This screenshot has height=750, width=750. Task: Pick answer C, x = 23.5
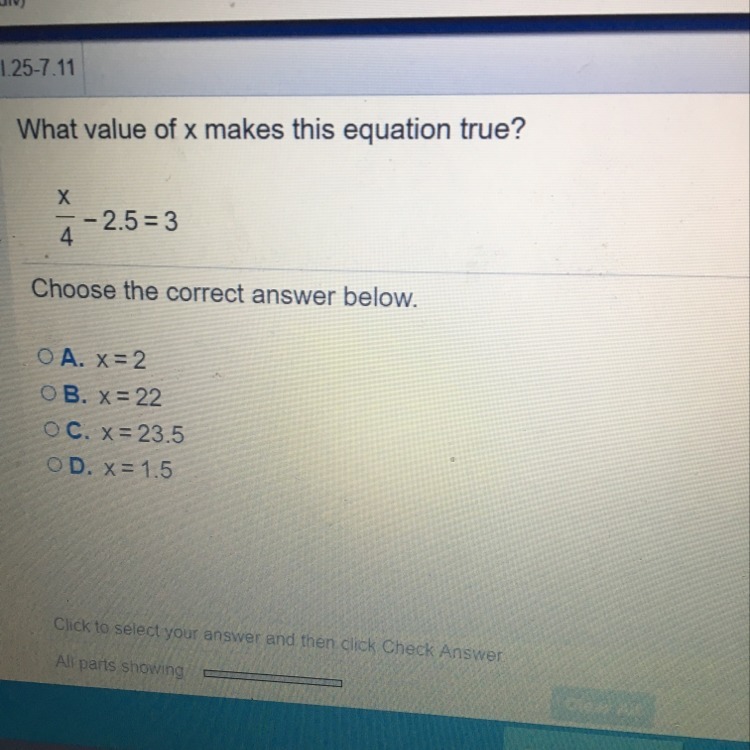(48, 431)
